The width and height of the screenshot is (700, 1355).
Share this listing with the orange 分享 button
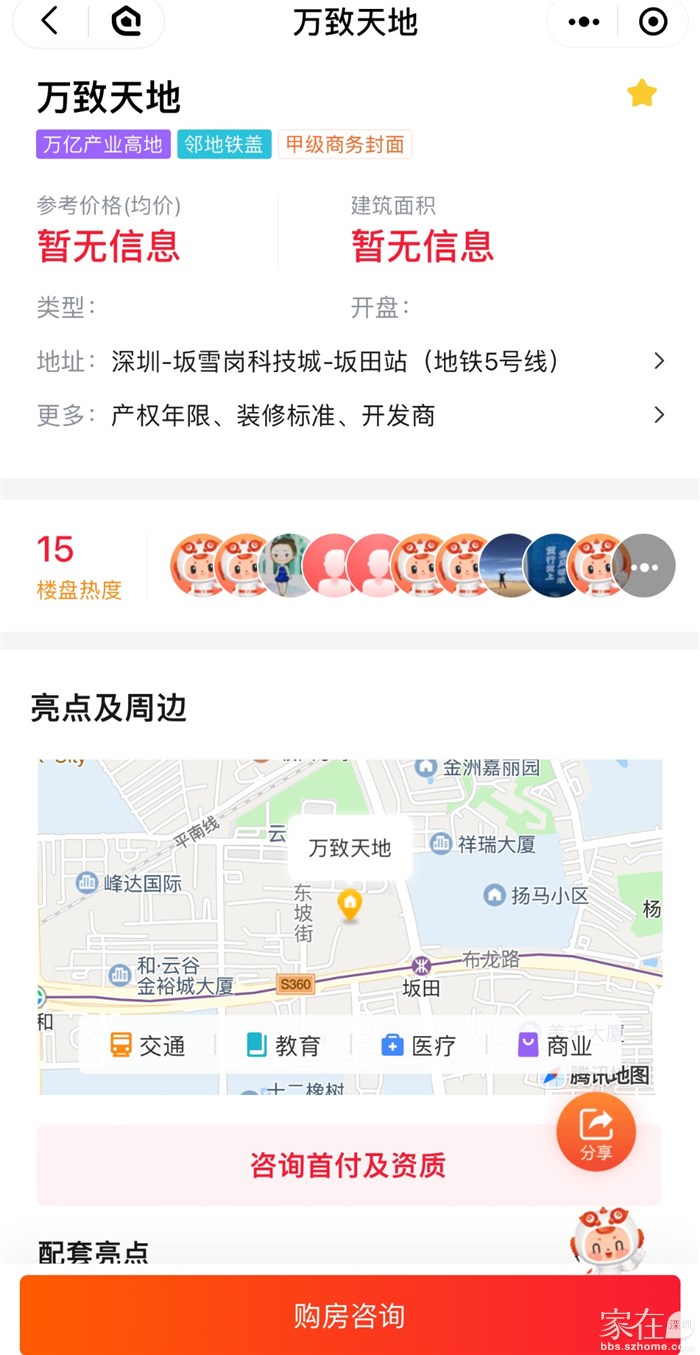596,1131
